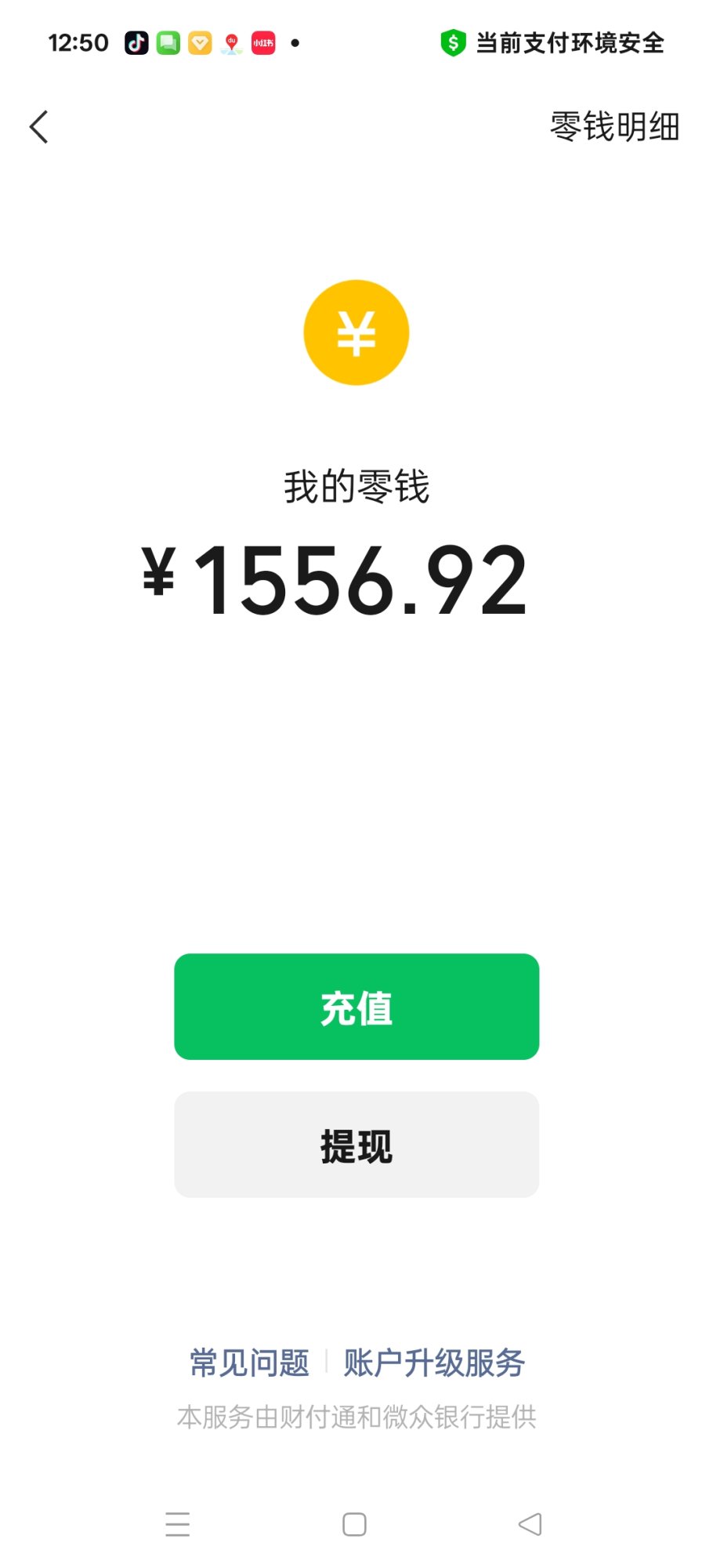Withdraw balance with the 提现 button
This screenshot has width=713, height=1568.
(x=356, y=1145)
